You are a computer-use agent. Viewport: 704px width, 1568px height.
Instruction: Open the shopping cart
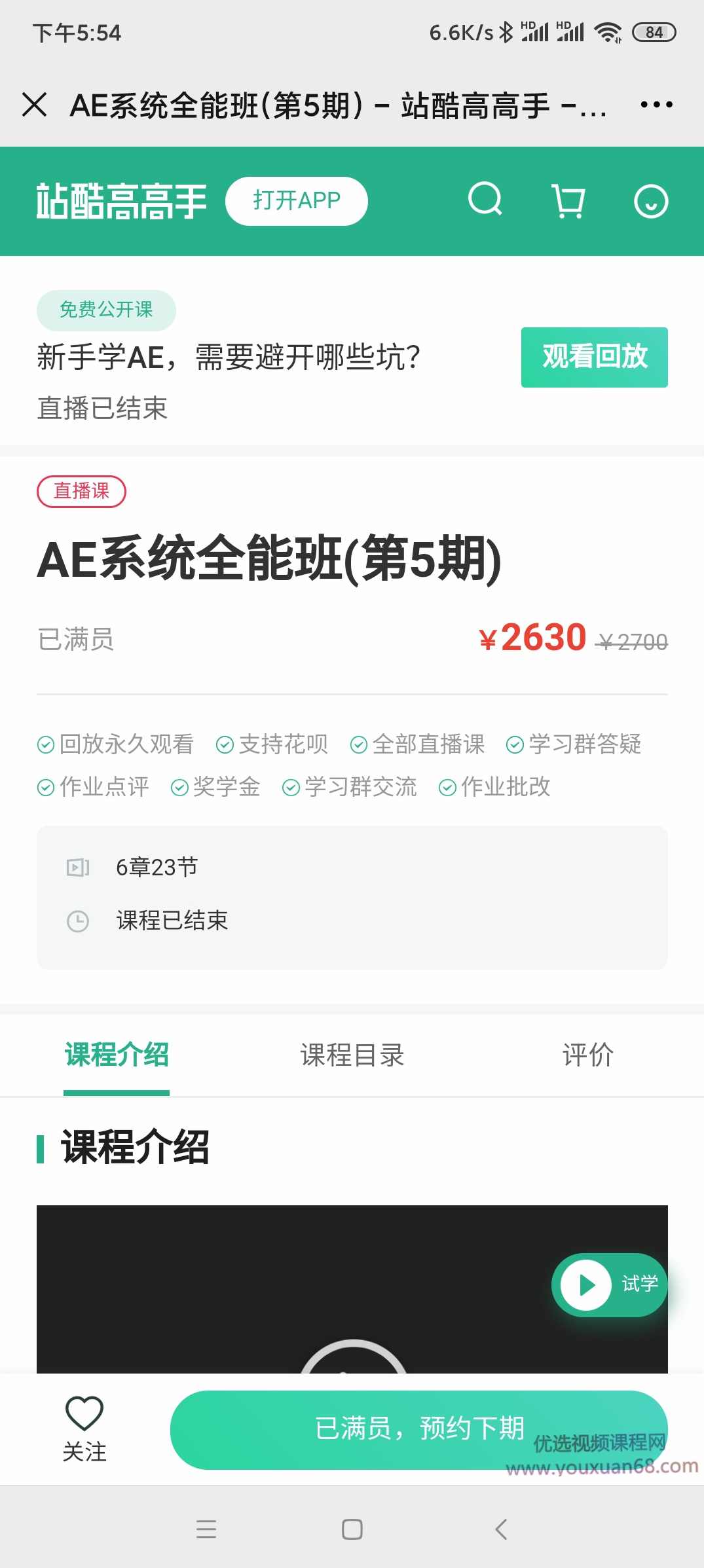pyautogui.click(x=568, y=202)
